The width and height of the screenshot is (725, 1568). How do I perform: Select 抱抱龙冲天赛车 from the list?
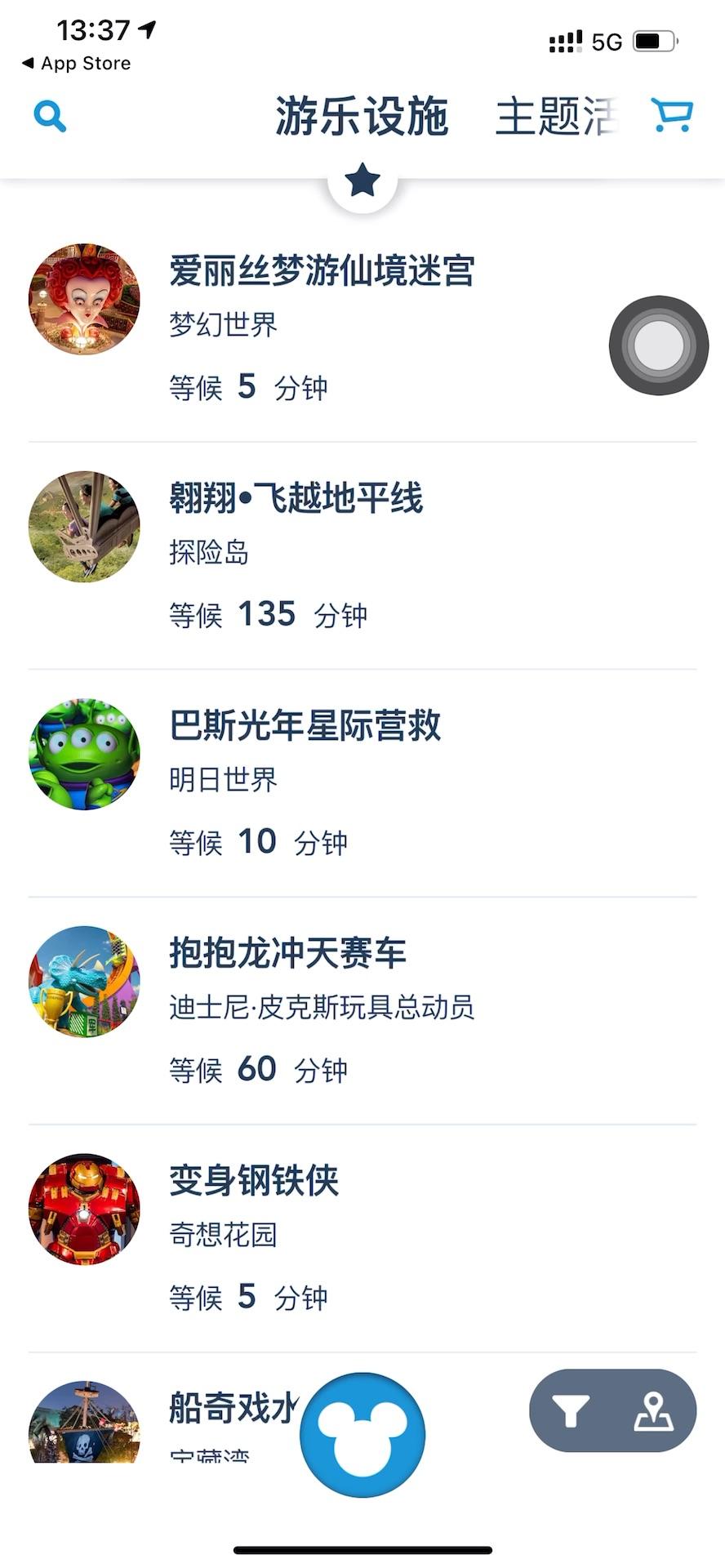click(x=287, y=953)
